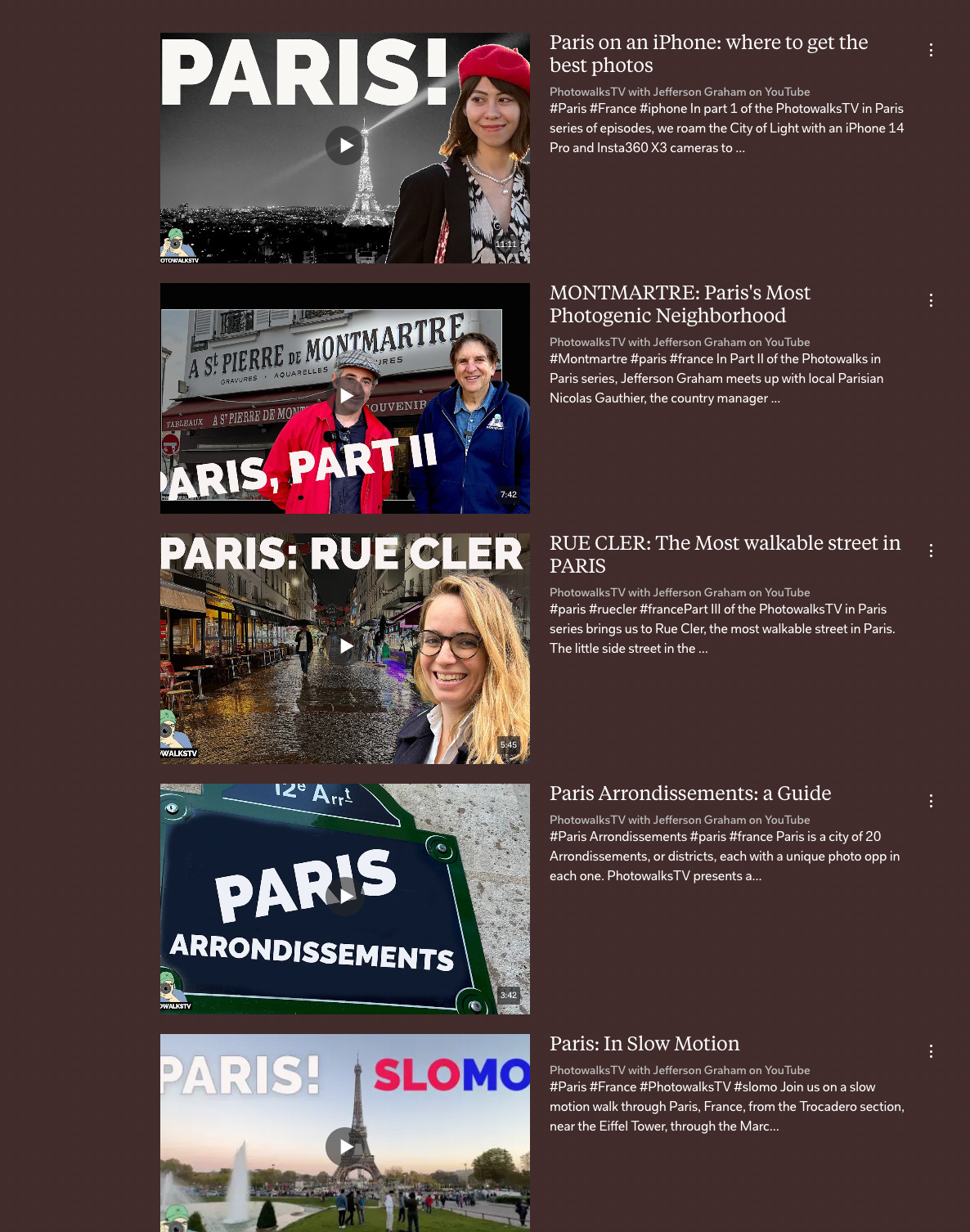Open 'Paris Arrondissements: a Guide'
970x1232 pixels.
pyautogui.click(x=690, y=793)
